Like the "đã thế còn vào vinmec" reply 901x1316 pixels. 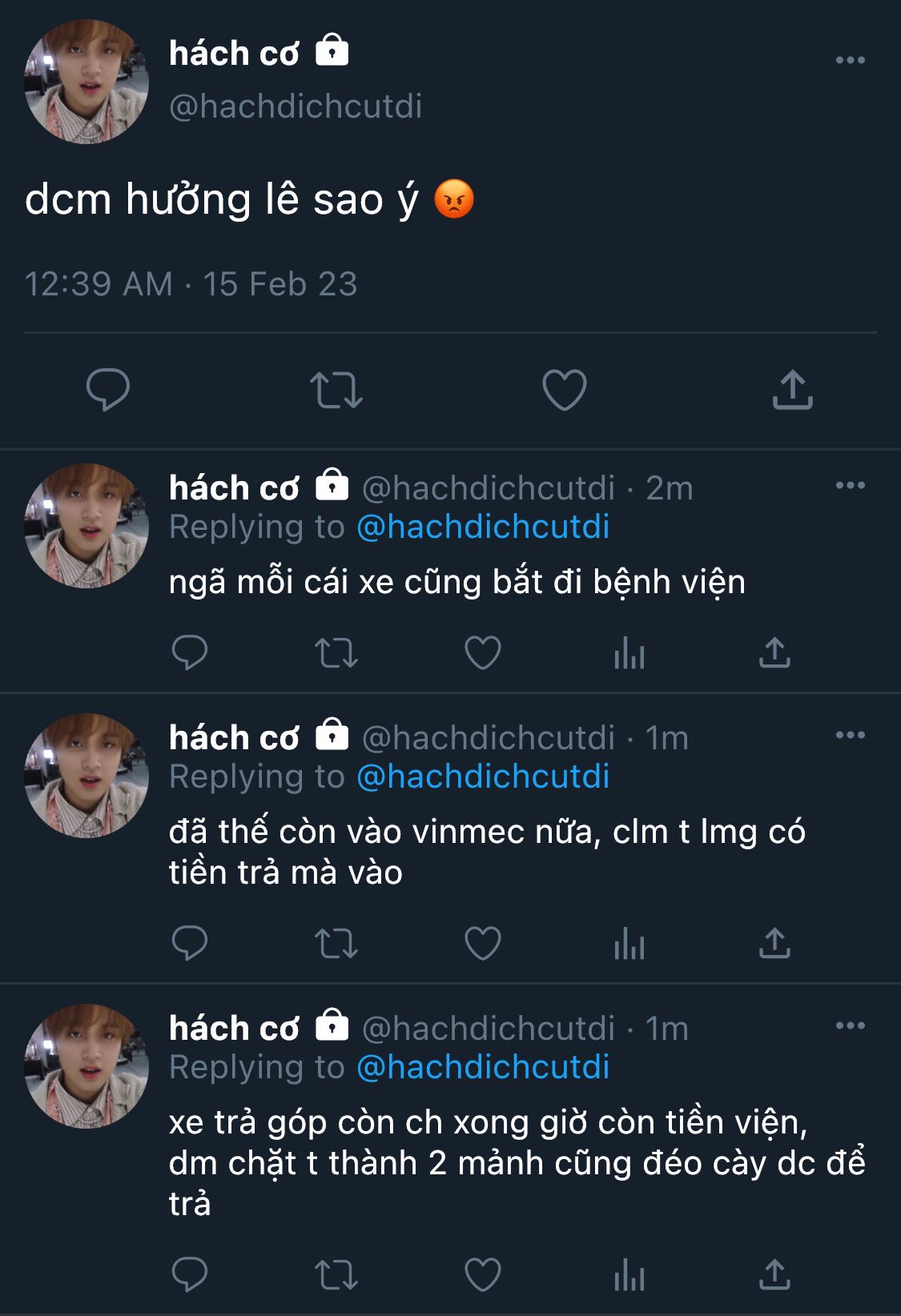(483, 944)
